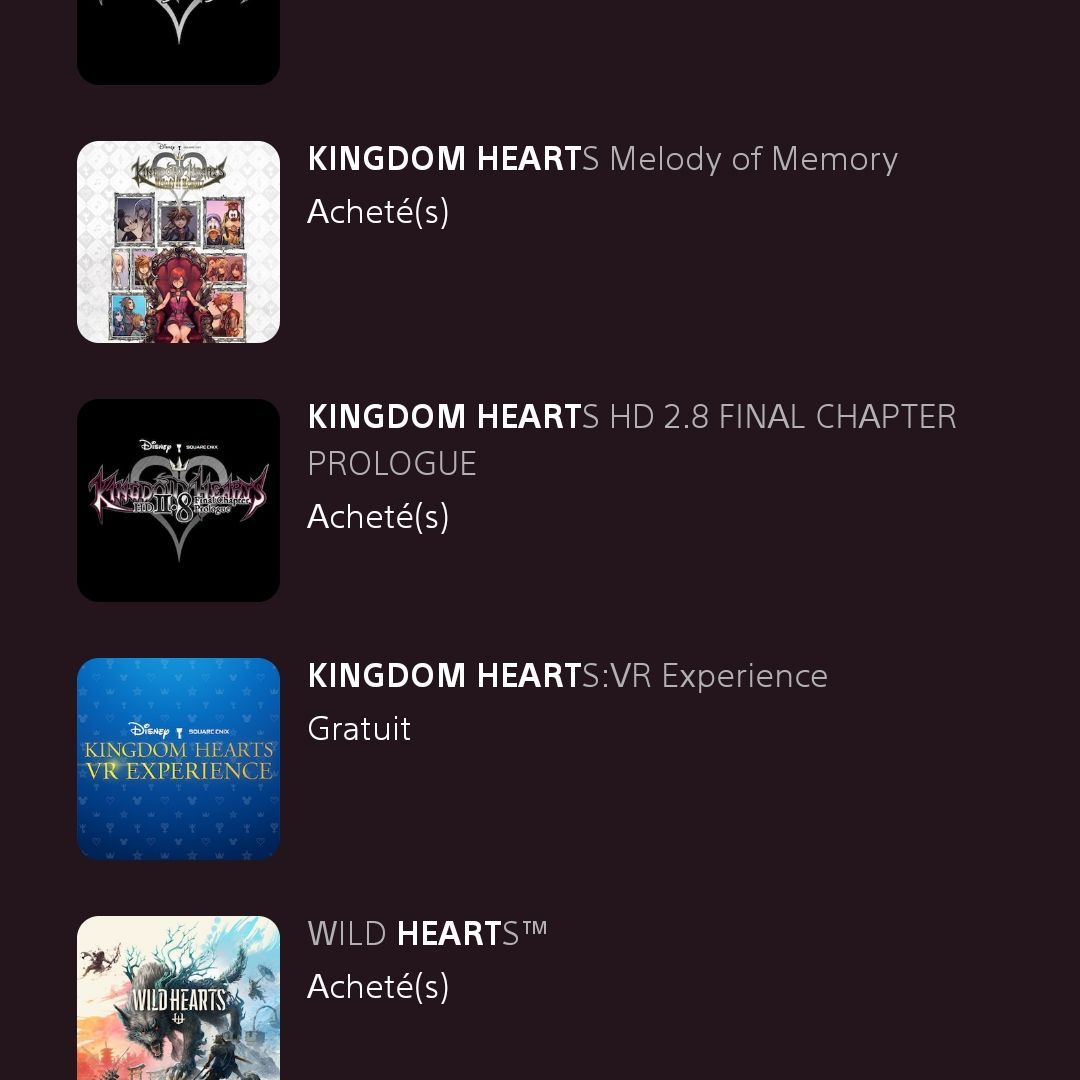Open KINGDOM HEARTS:VR Experience free listing
1080x1080 pixels.
click(567, 677)
